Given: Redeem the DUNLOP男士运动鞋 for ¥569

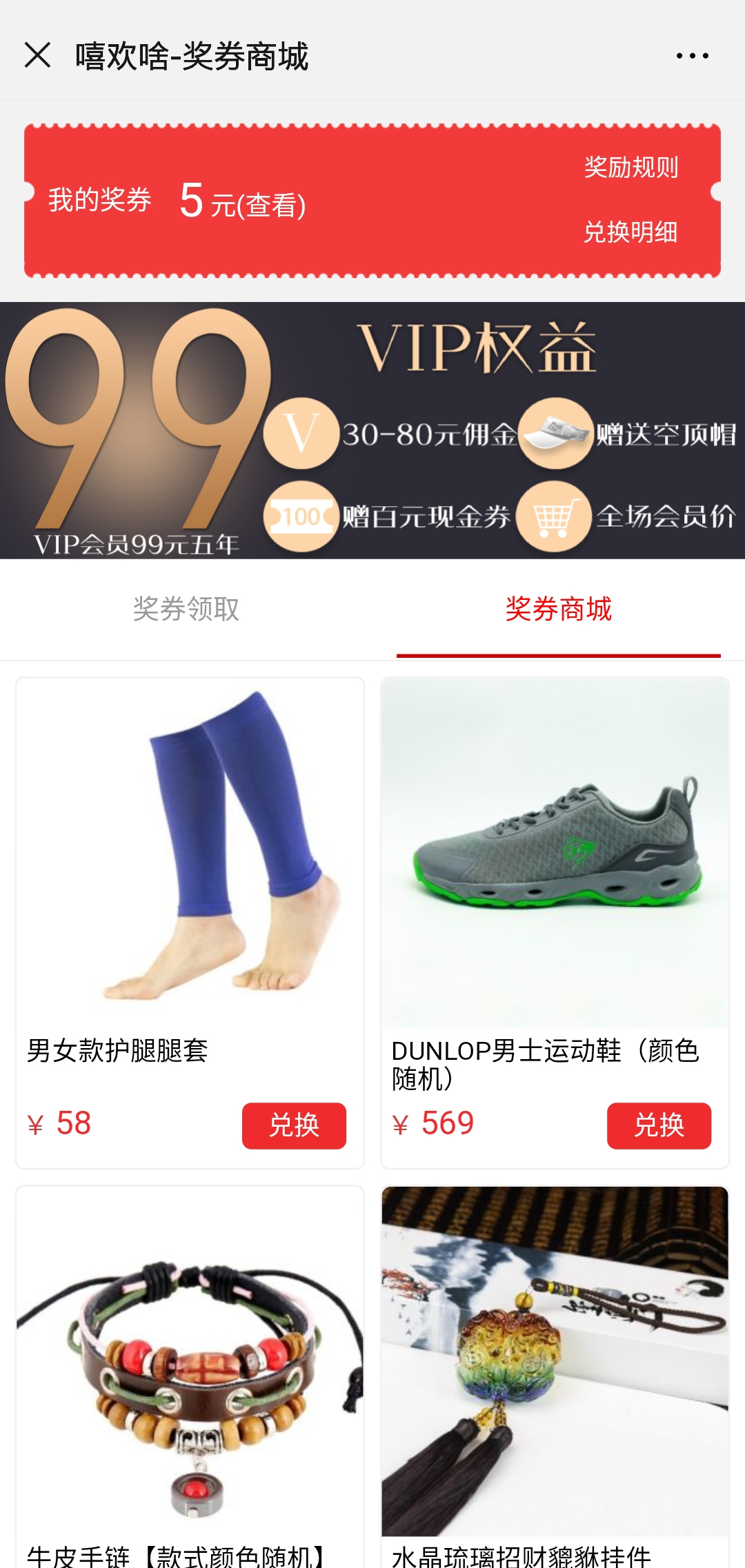Looking at the screenshot, I should pos(659,1125).
